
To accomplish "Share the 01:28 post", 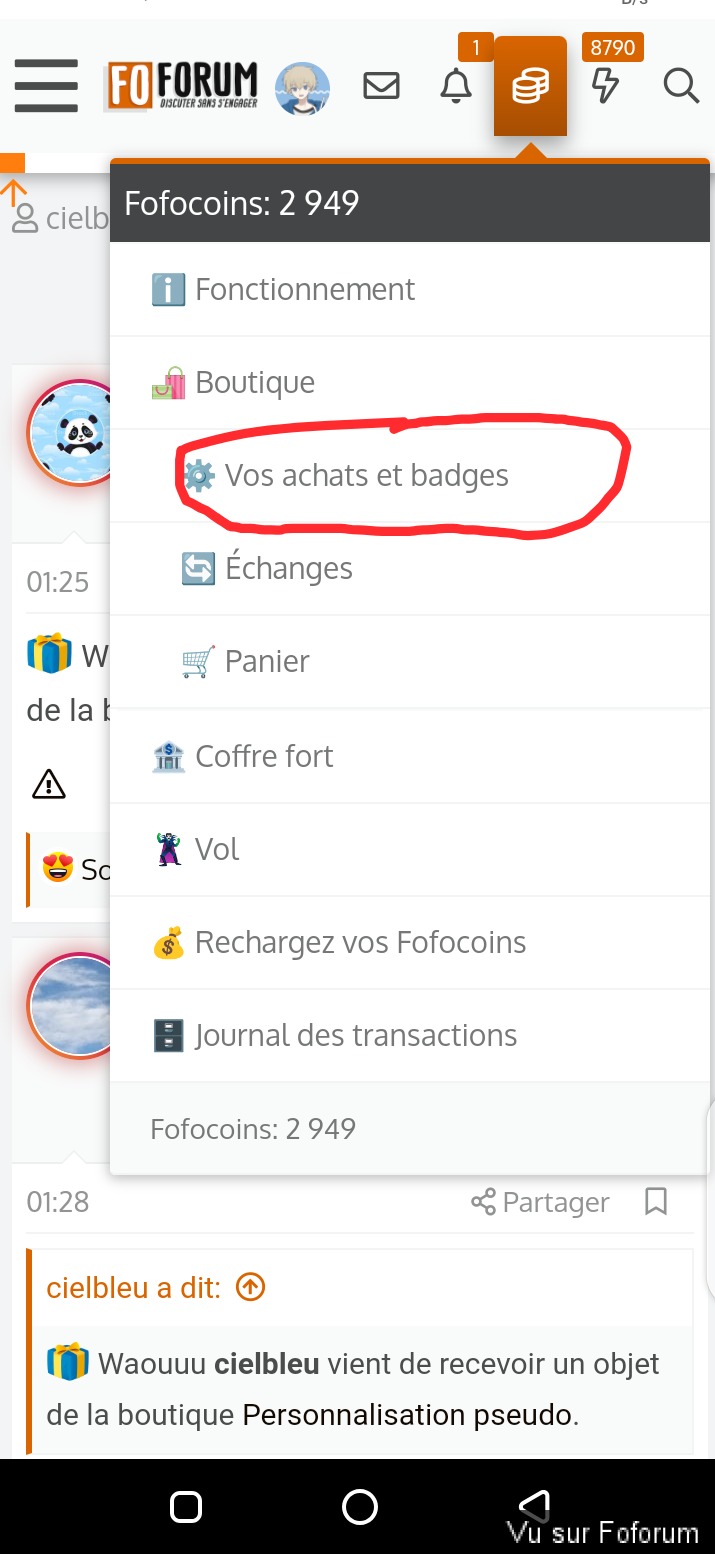I will coord(541,1202).
